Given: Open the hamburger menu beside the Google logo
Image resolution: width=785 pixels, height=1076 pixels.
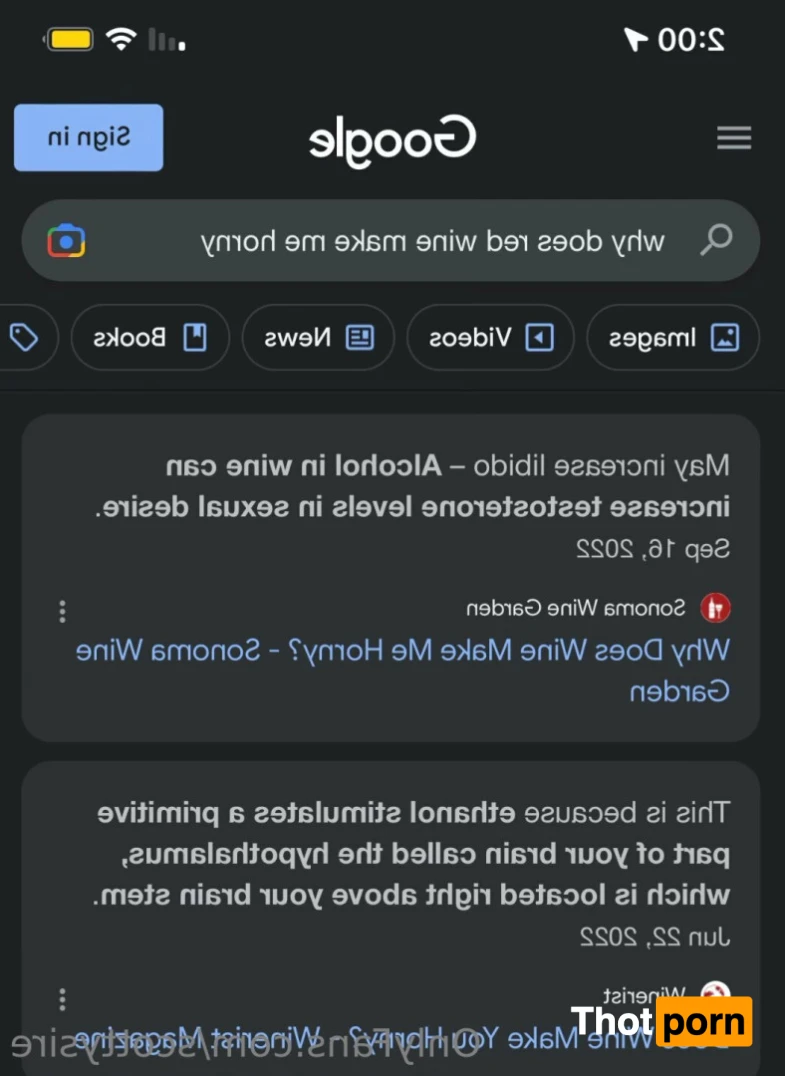Looking at the screenshot, I should point(734,139).
